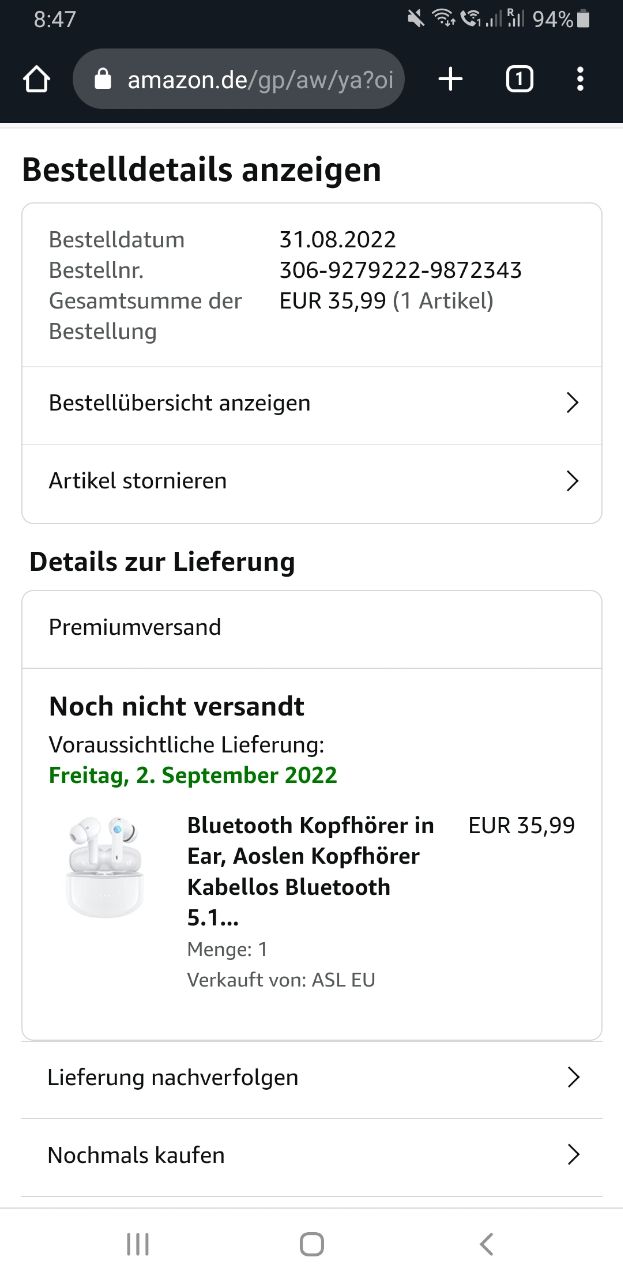Go to the browser home page
This screenshot has width=623, height=1280.
(x=36, y=79)
